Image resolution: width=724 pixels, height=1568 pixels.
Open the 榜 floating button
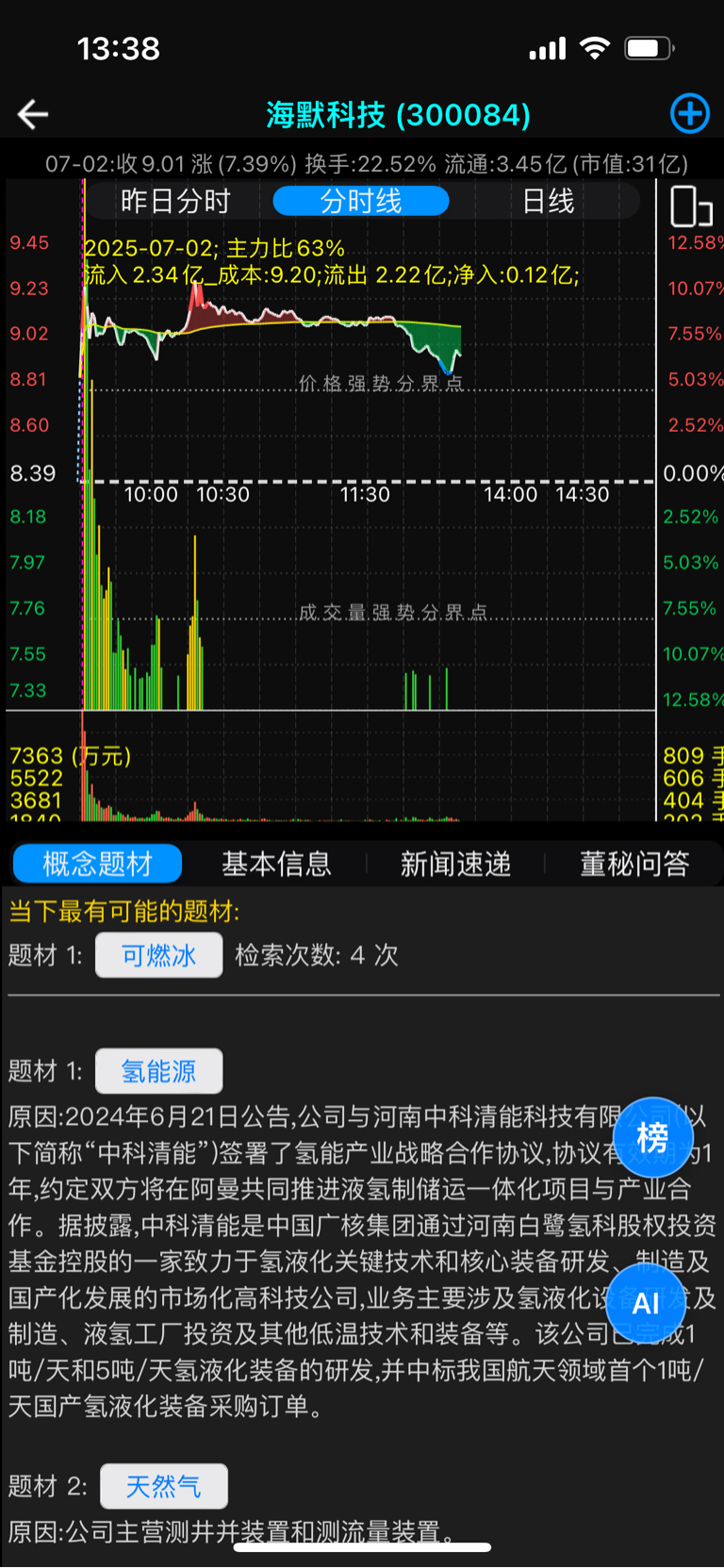pyautogui.click(x=652, y=1138)
